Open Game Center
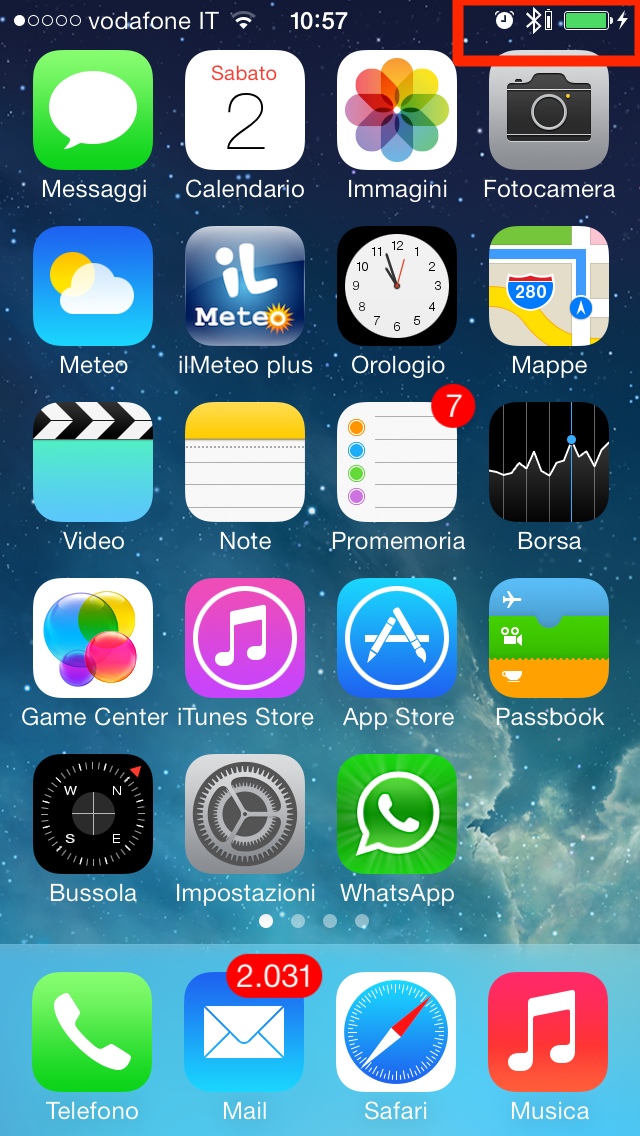640x1136 pixels. pyautogui.click(x=93, y=638)
